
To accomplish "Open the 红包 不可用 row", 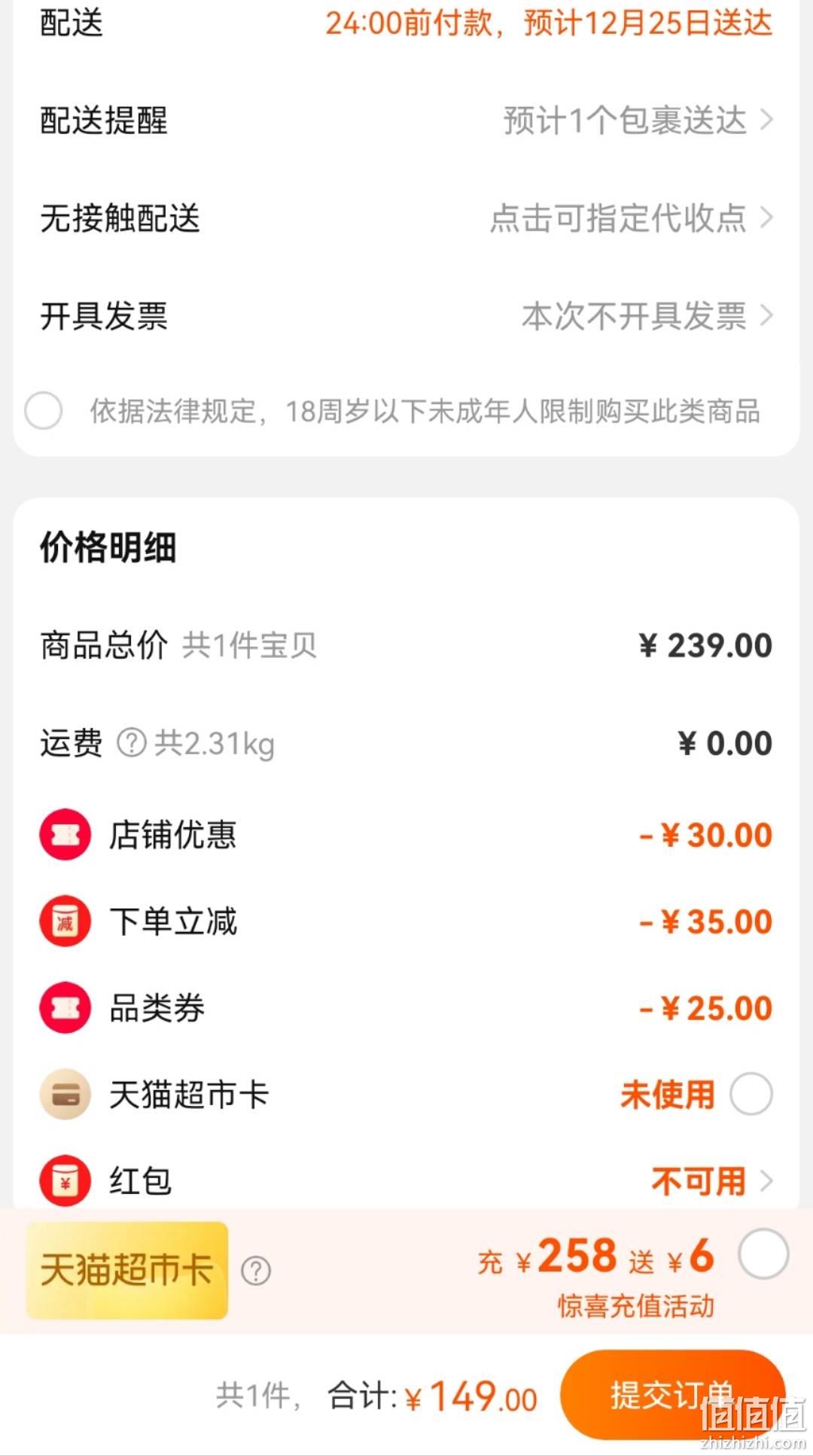I will click(x=406, y=1180).
